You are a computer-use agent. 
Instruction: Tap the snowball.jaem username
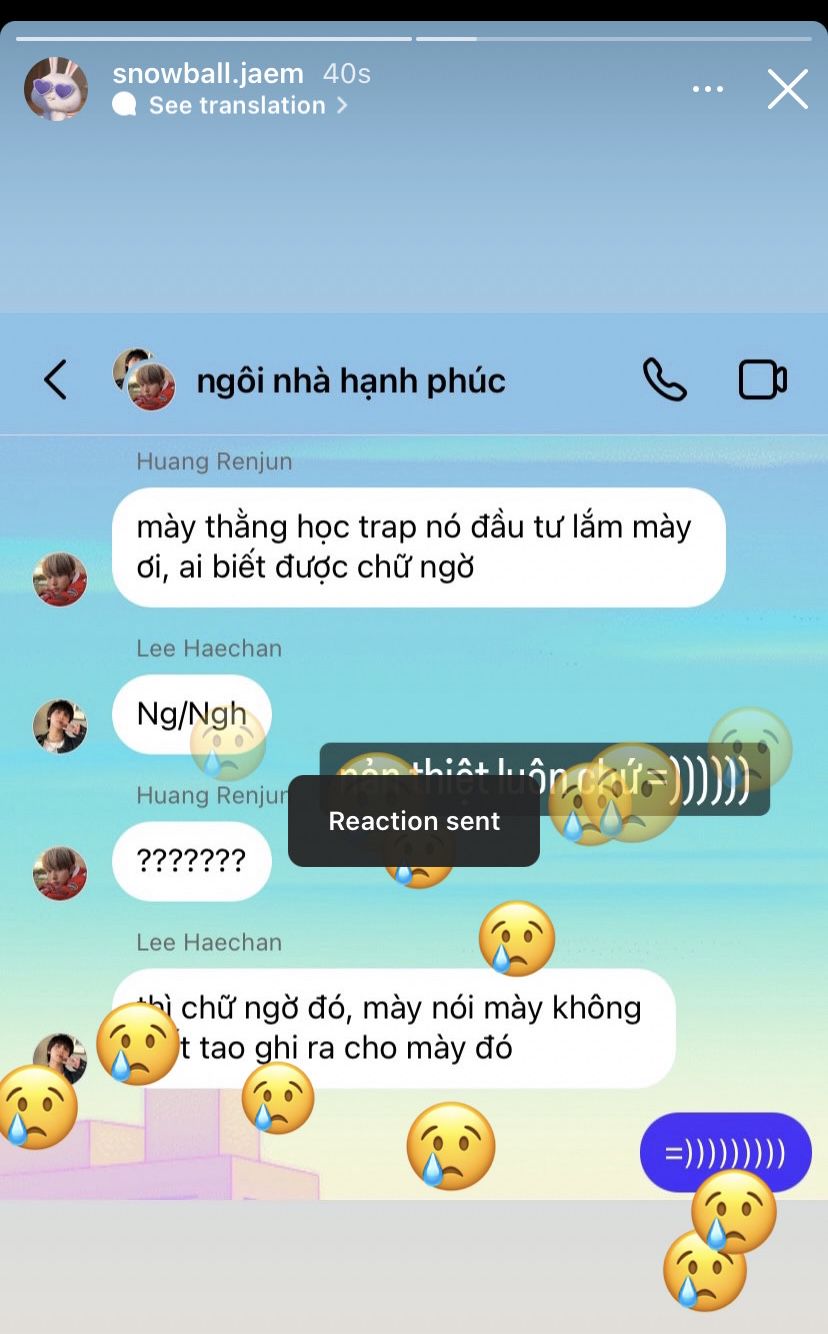pos(208,73)
